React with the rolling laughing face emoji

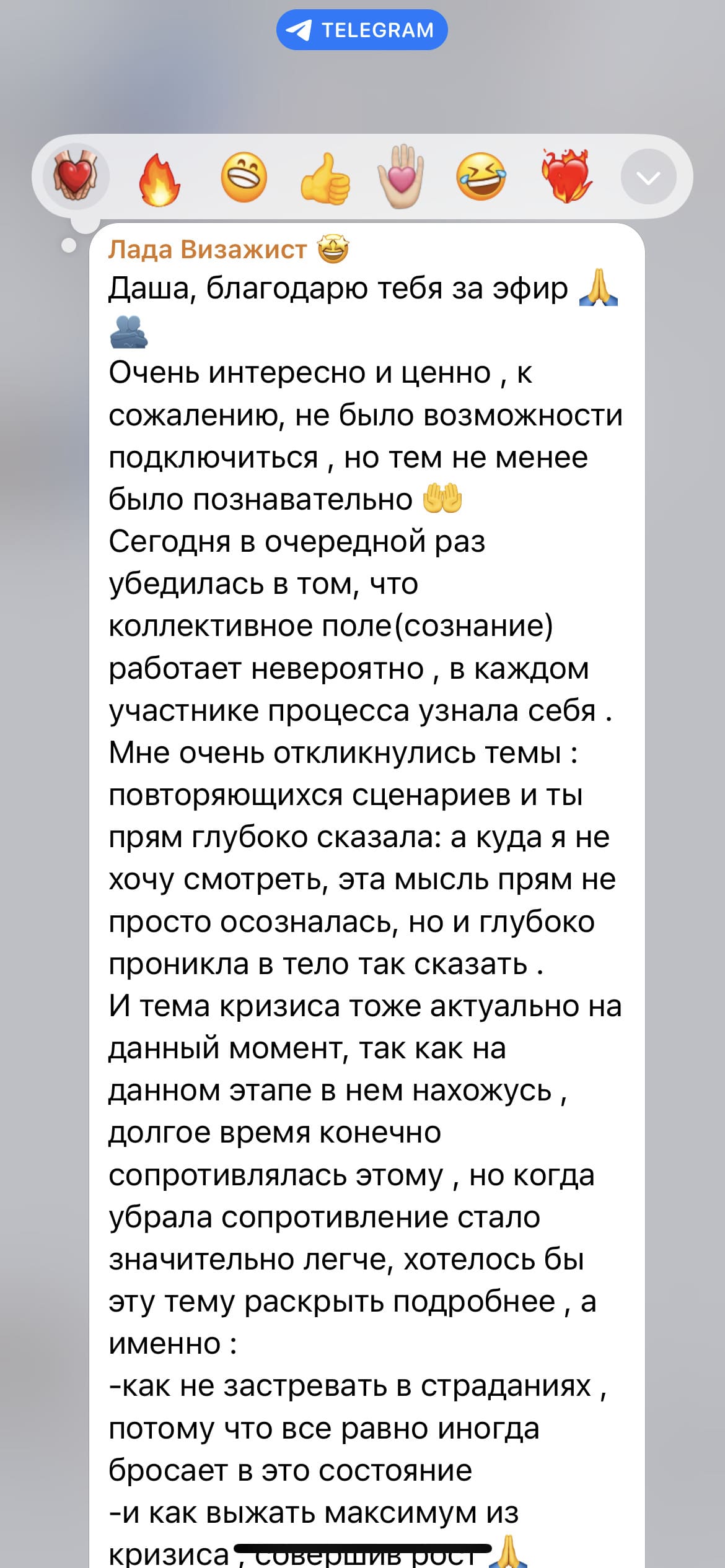tap(481, 178)
